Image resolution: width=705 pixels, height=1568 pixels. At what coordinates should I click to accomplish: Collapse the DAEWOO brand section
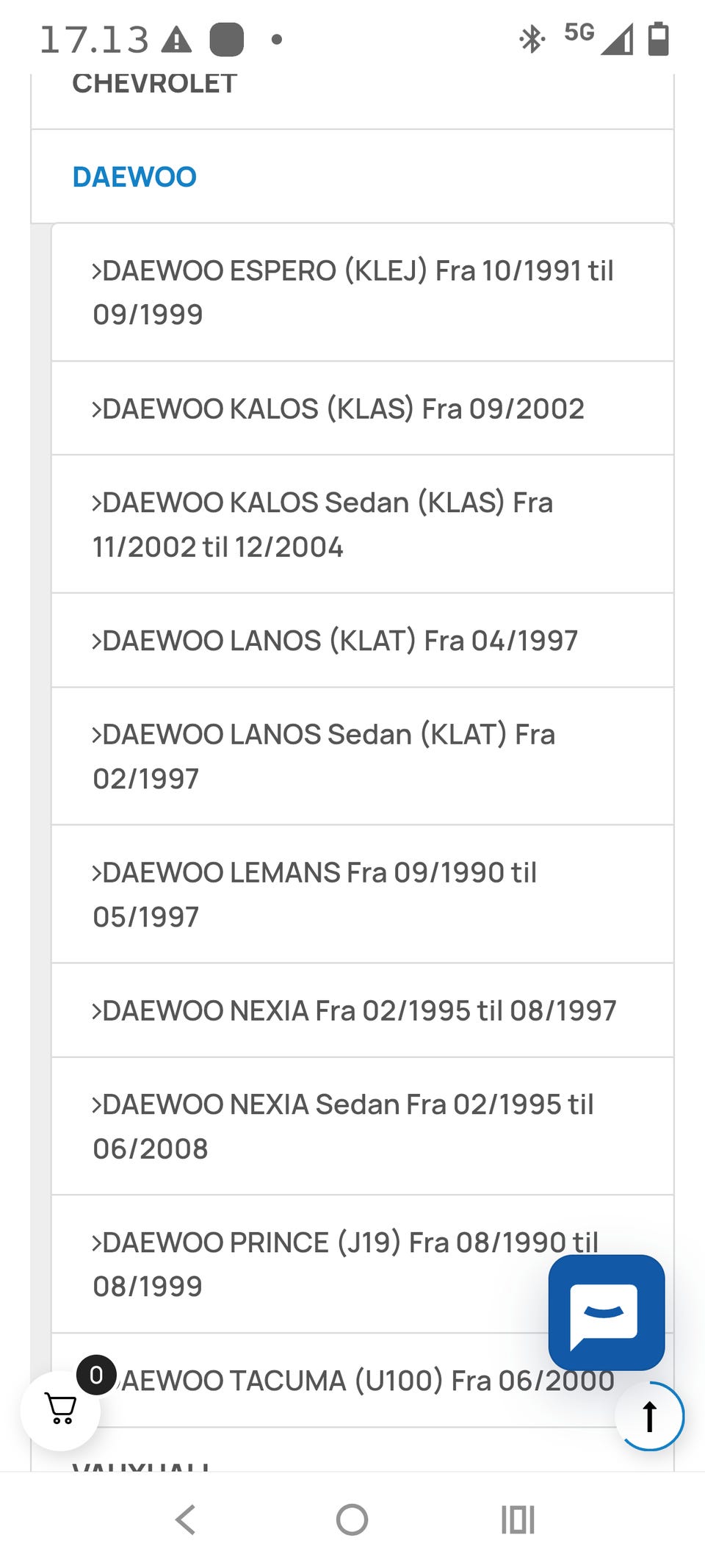352,176
